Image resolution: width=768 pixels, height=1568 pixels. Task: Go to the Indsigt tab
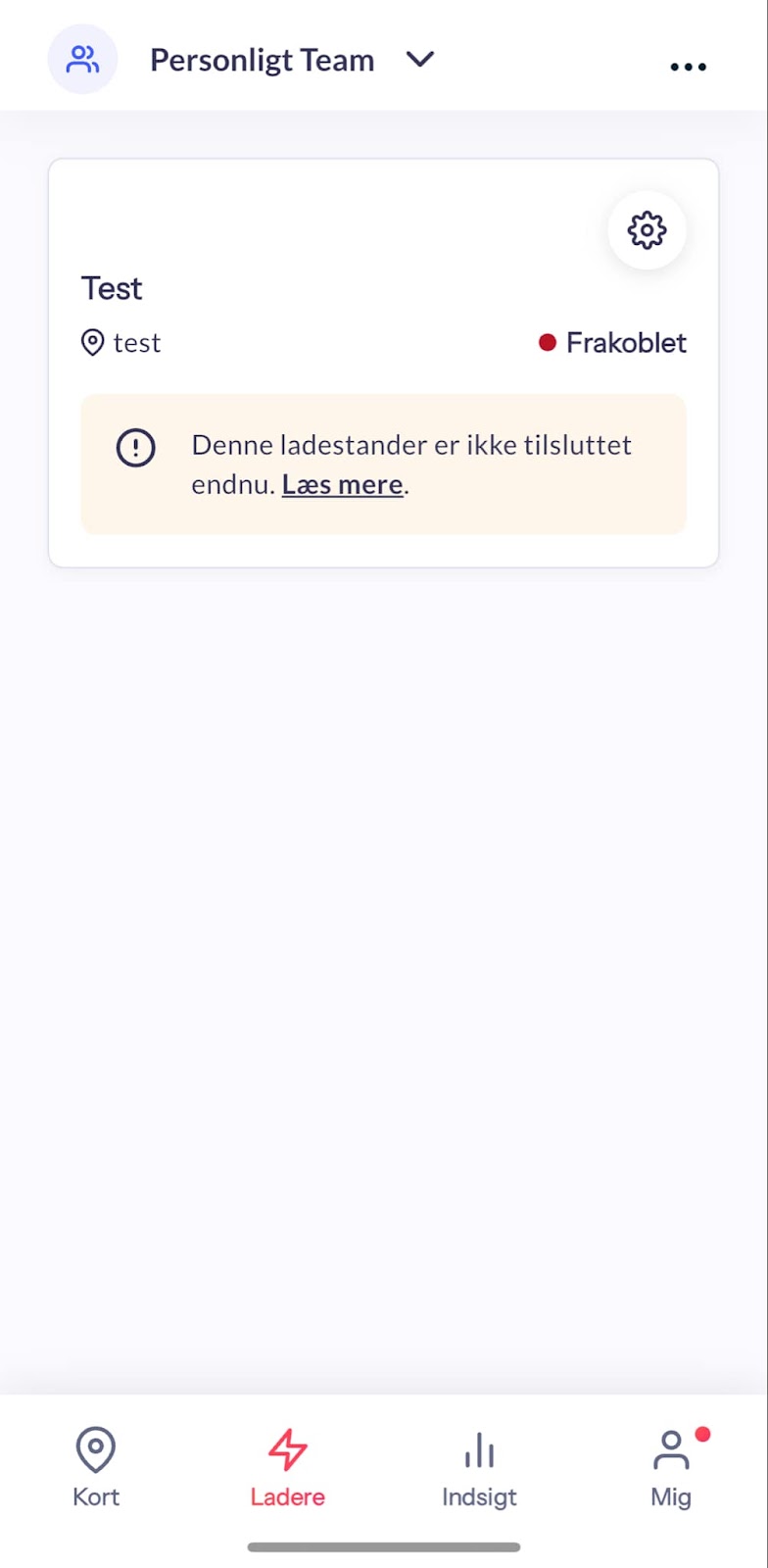pyautogui.click(x=479, y=1467)
